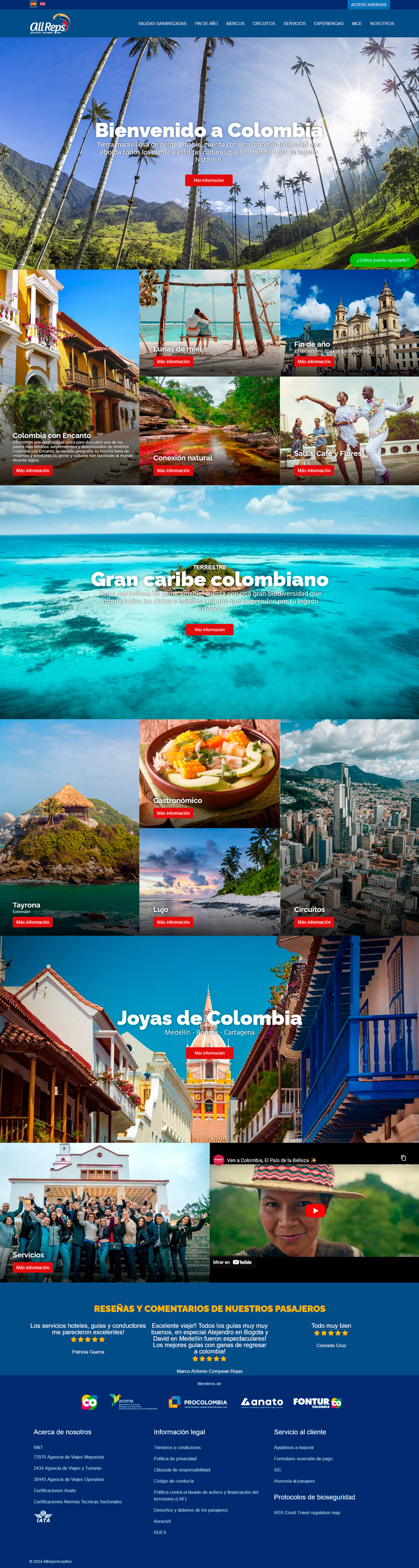The height and width of the screenshot is (1568, 419).
Task: Open the Acceso Agencias button
Action: coord(368,4)
